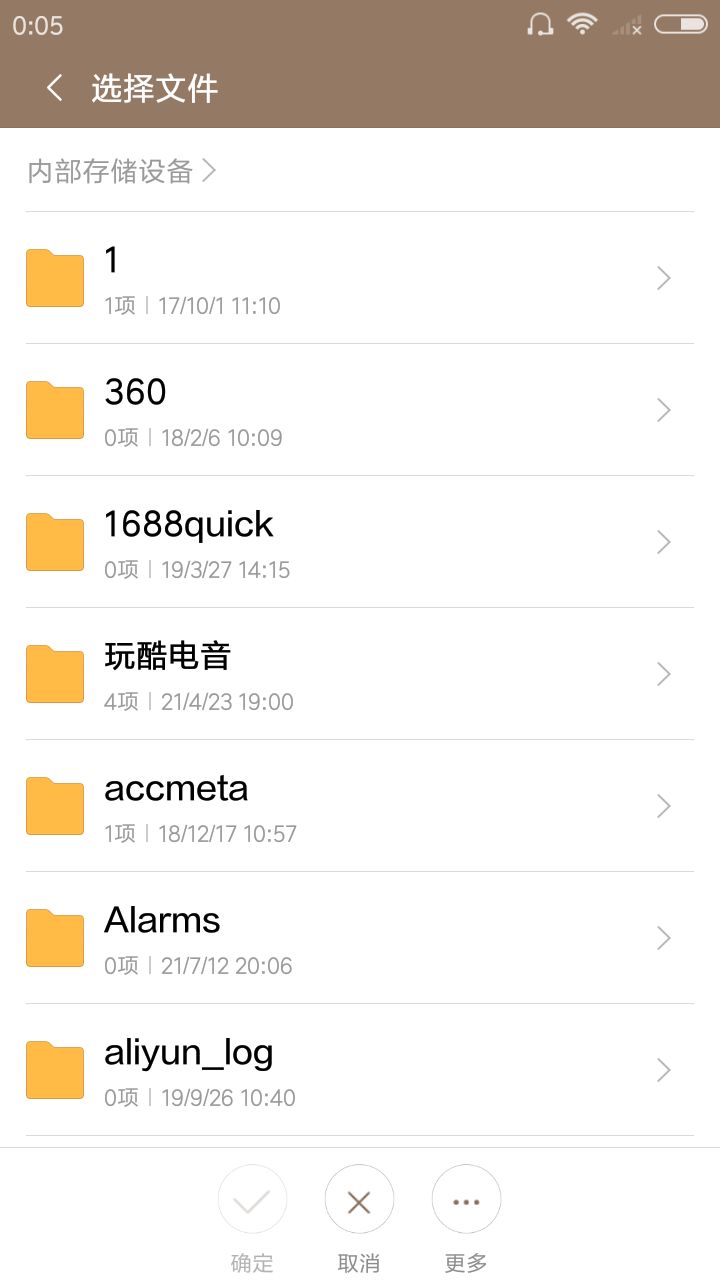Open the 360 folder
720x1280 pixels.
point(360,410)
